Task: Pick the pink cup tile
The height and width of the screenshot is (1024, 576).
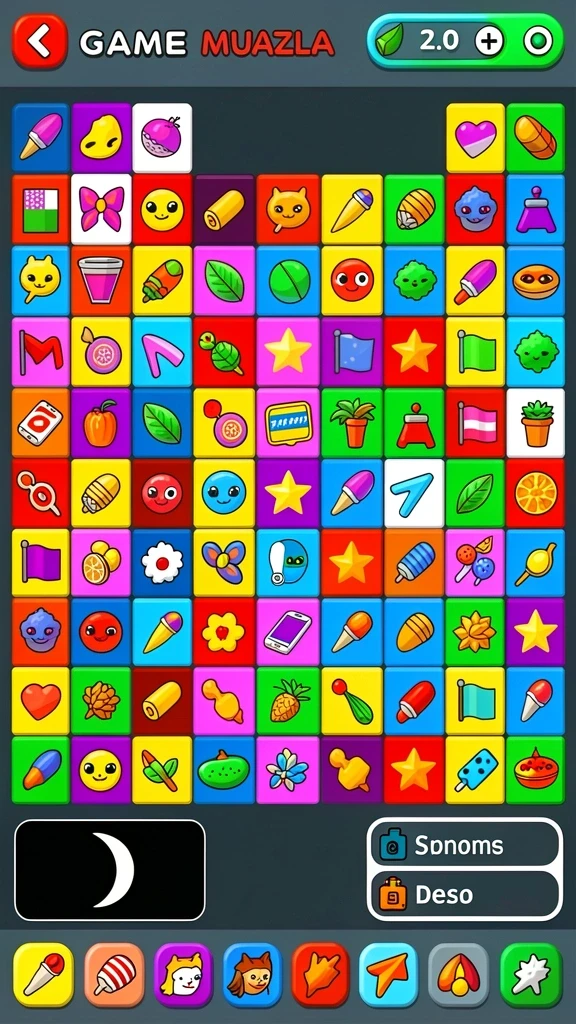Action: [101, 280]
